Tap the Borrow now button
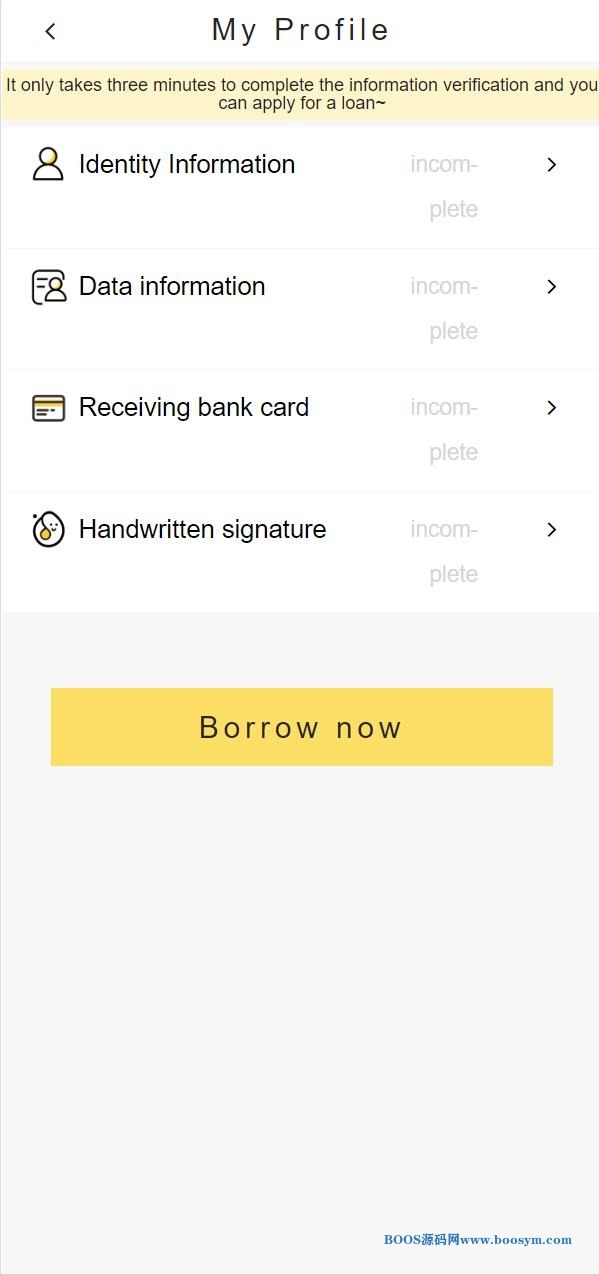 (302, 727)
